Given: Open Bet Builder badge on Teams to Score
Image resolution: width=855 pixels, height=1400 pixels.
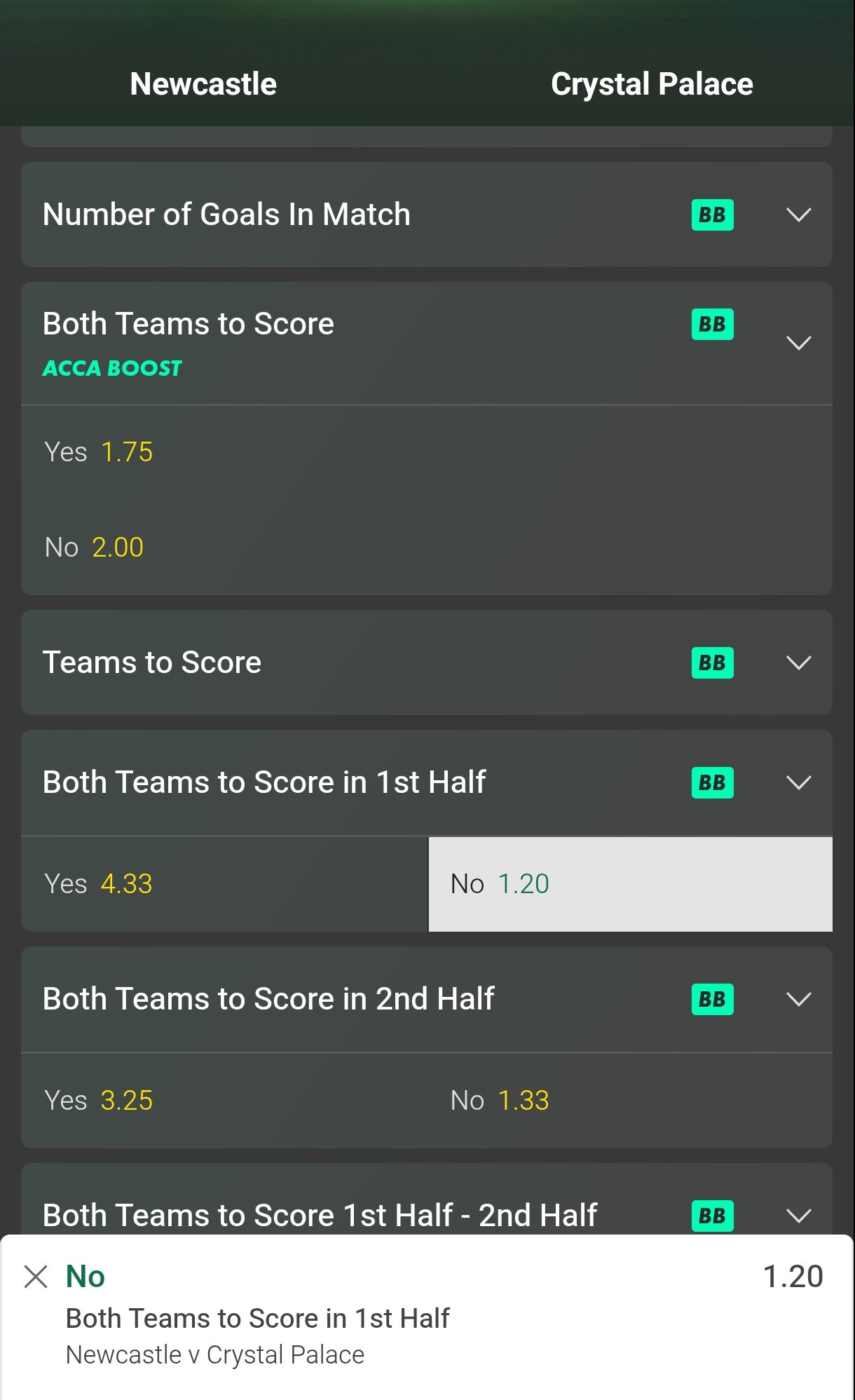Looking at the screenshot, I should click(x=712, y=662).
